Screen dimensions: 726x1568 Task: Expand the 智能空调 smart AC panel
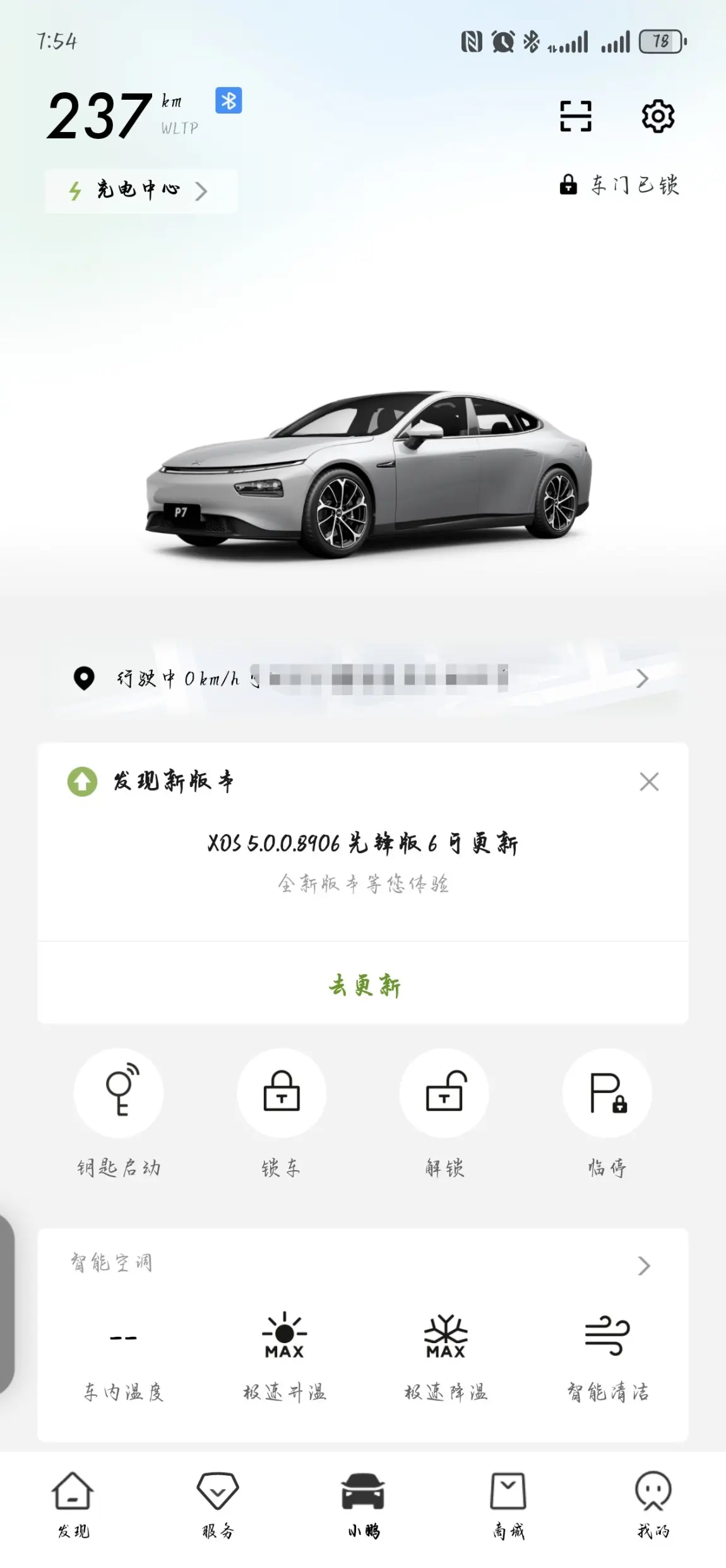(643, 1265)
